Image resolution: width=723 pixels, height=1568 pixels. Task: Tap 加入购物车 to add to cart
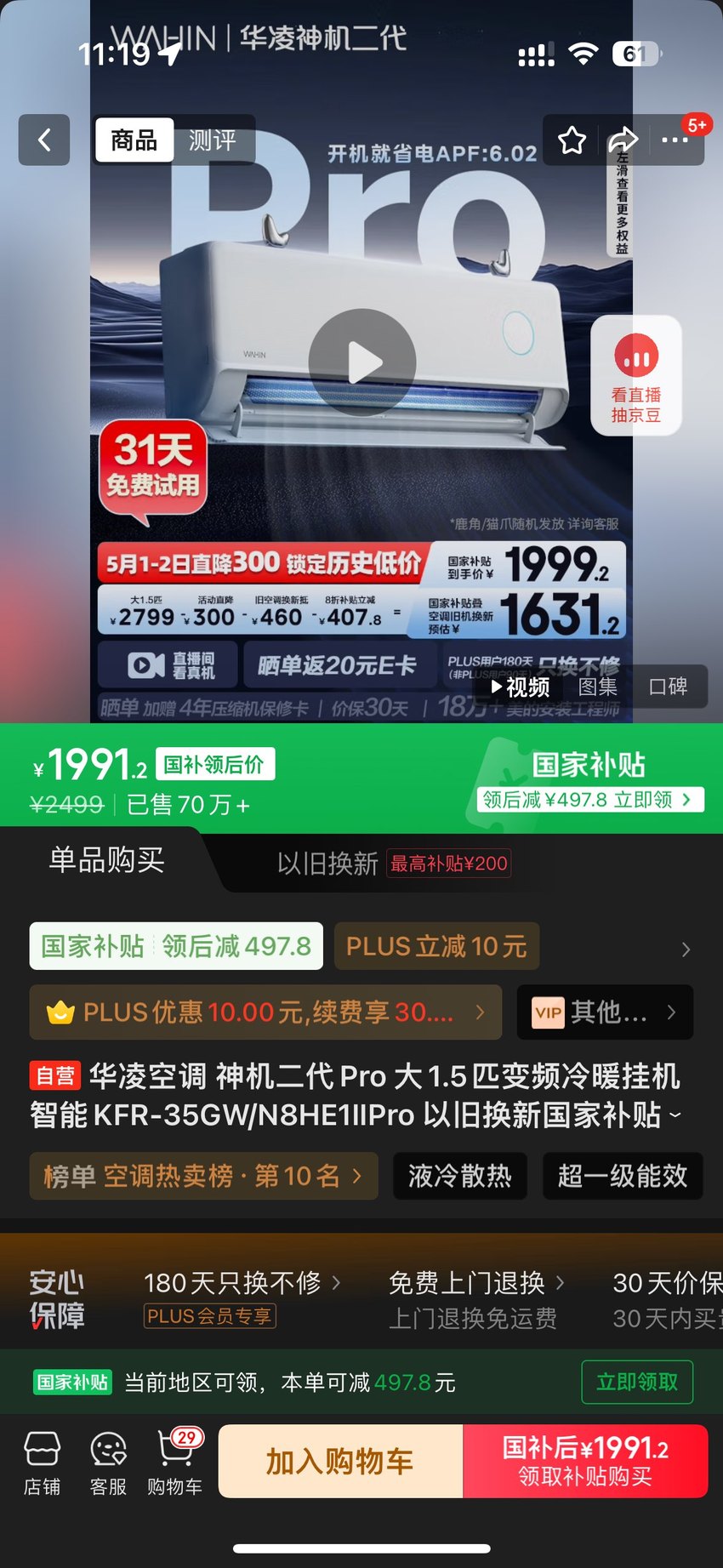click(x=340, y=1461)
